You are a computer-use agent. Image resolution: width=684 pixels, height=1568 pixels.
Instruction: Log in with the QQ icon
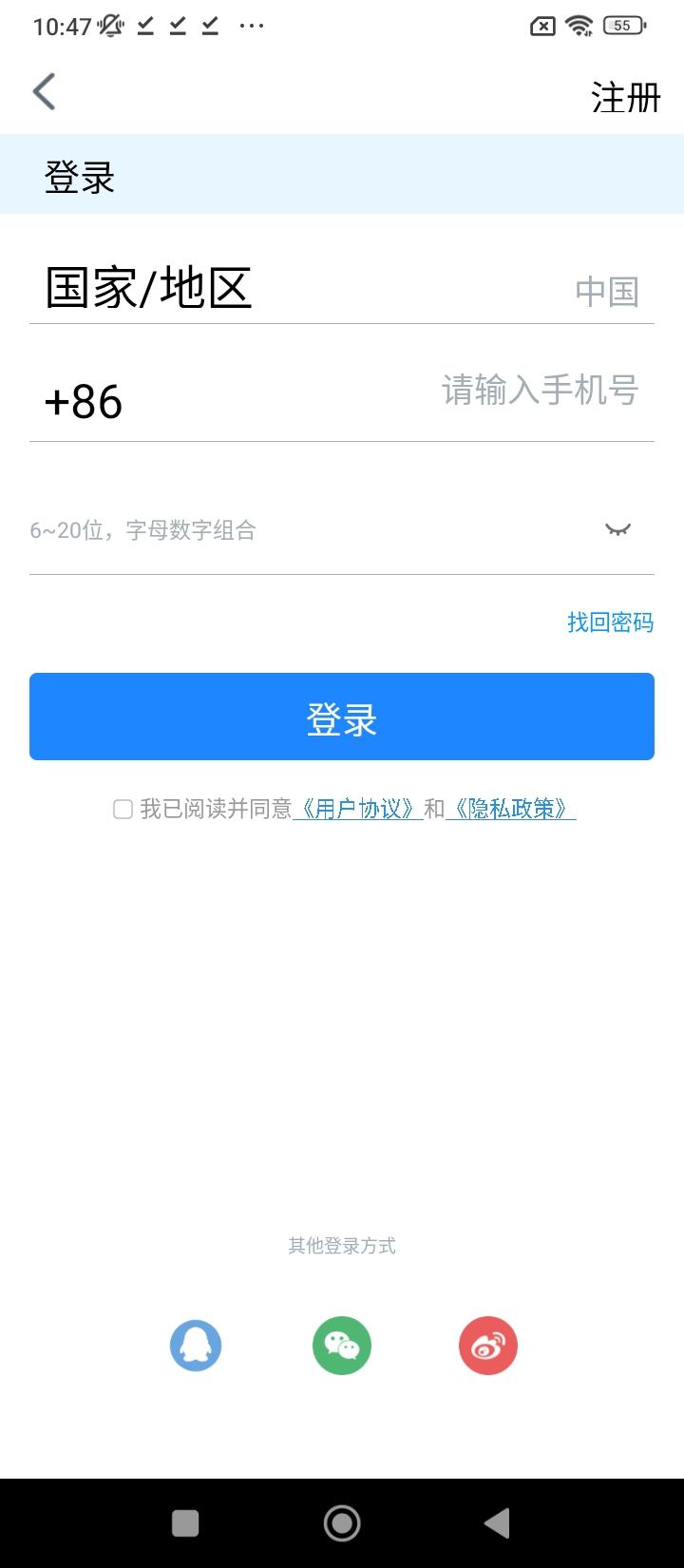coord(196,1346)
